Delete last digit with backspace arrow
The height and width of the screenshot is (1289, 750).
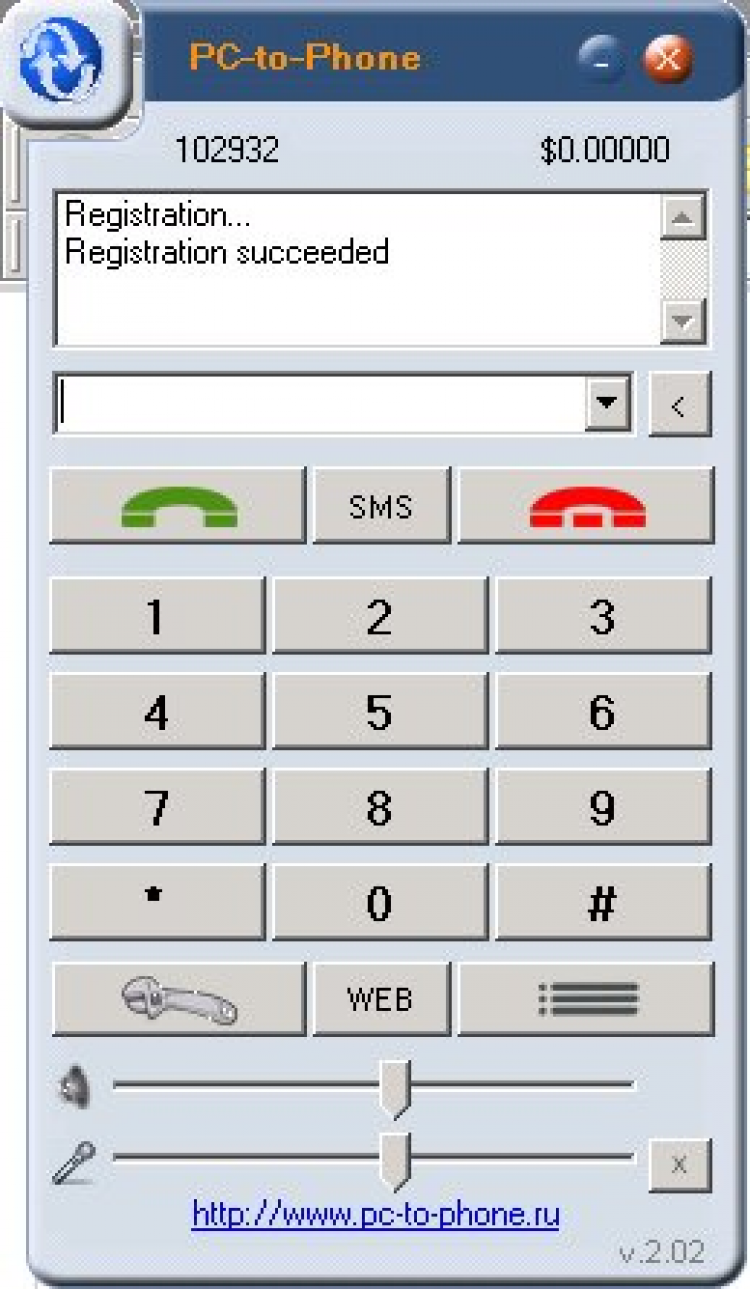[x=679, y=406]
